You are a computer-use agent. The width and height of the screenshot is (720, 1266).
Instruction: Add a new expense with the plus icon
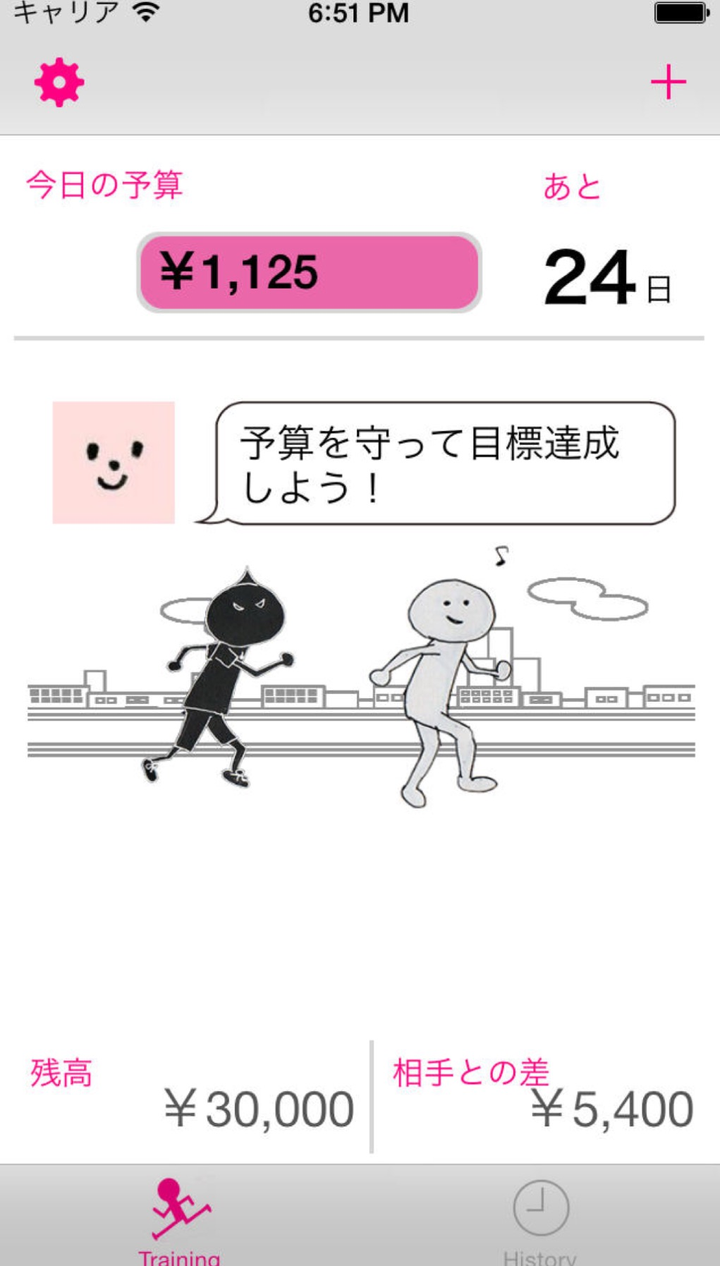tap(668, 83)
